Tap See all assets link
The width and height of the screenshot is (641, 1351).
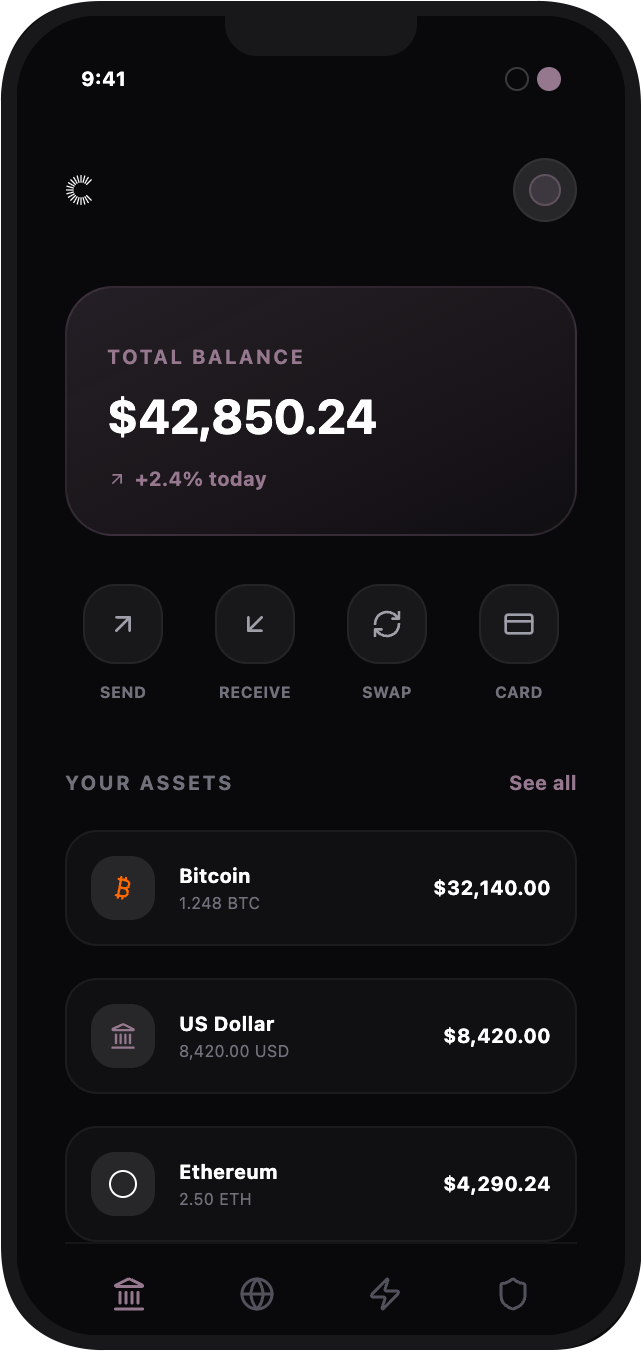(x=543, y=783)
